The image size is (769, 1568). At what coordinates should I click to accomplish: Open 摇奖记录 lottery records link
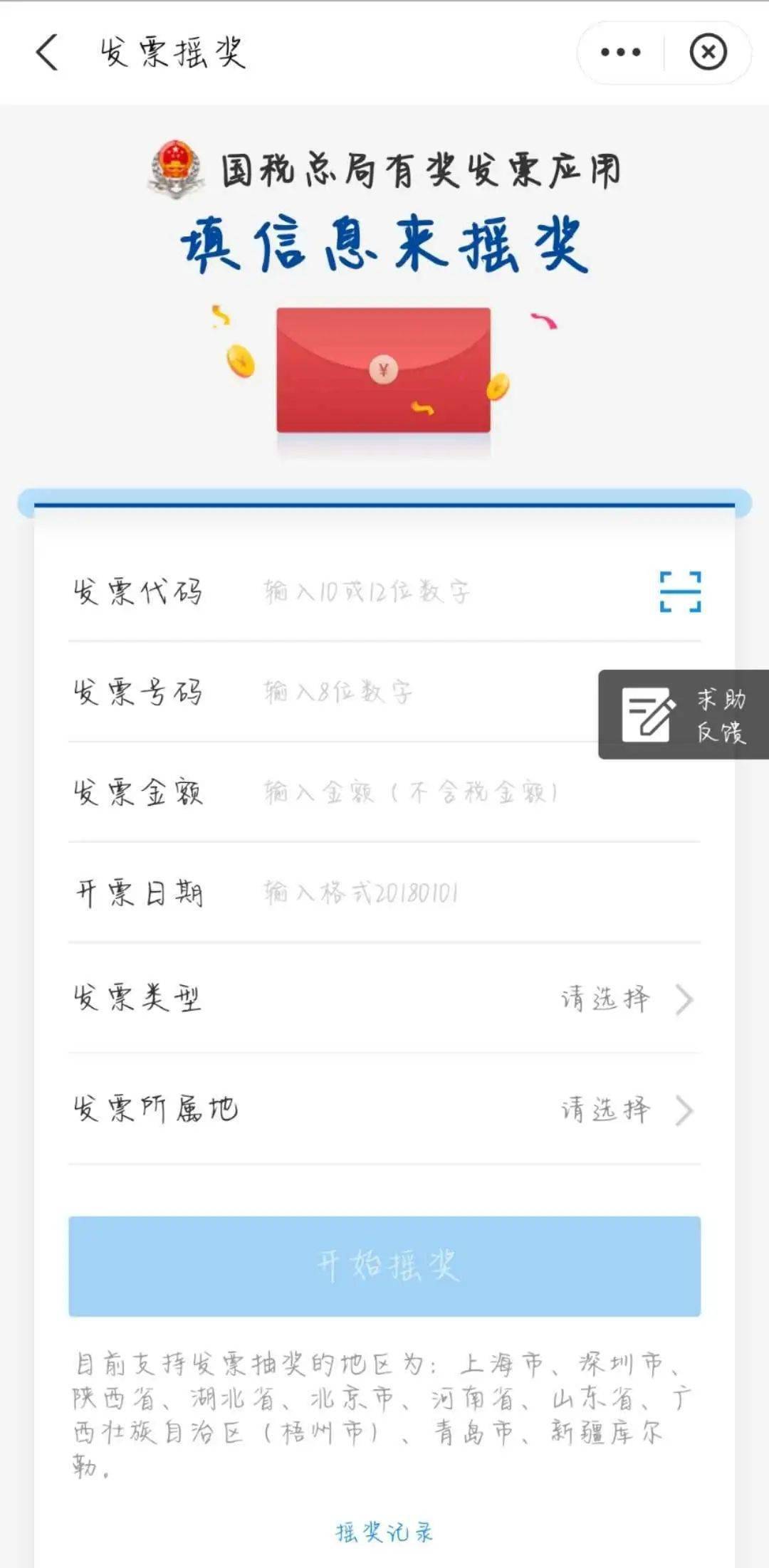click(384, 1532)
